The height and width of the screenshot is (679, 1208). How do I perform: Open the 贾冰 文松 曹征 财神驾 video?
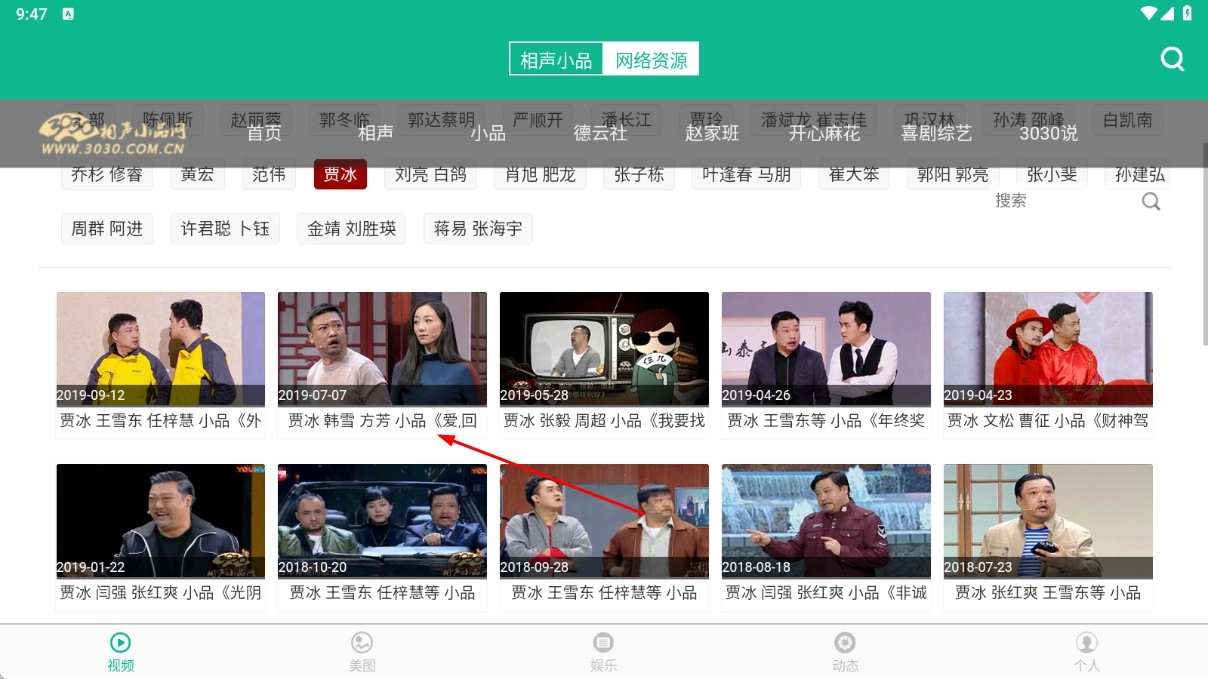[1048, 349]
